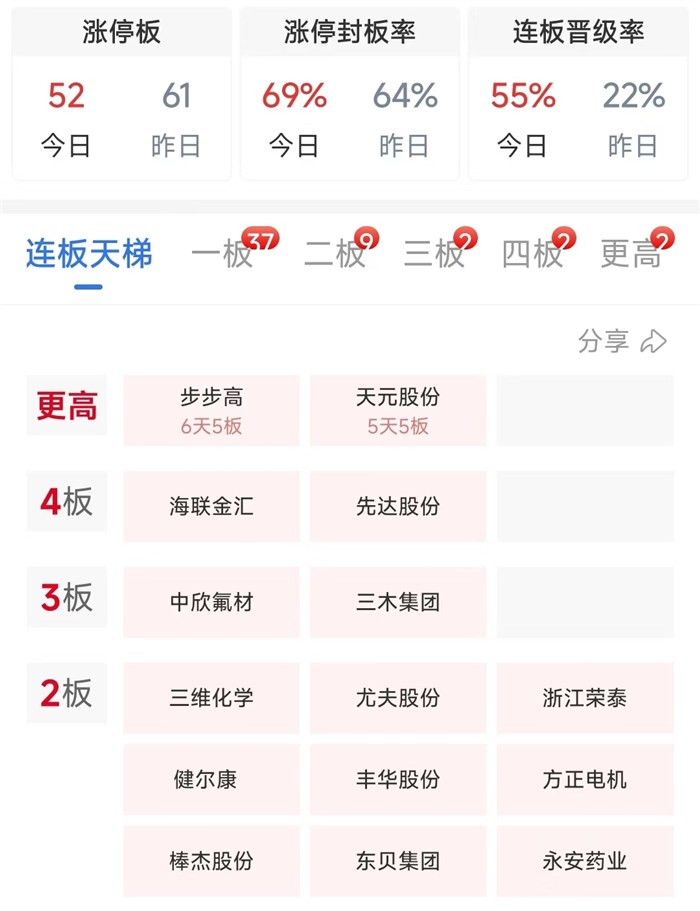Open the 三维化学 stock tile
Image resolution: width=700 pixels, height=911 pixels.
tap(211, 697)
